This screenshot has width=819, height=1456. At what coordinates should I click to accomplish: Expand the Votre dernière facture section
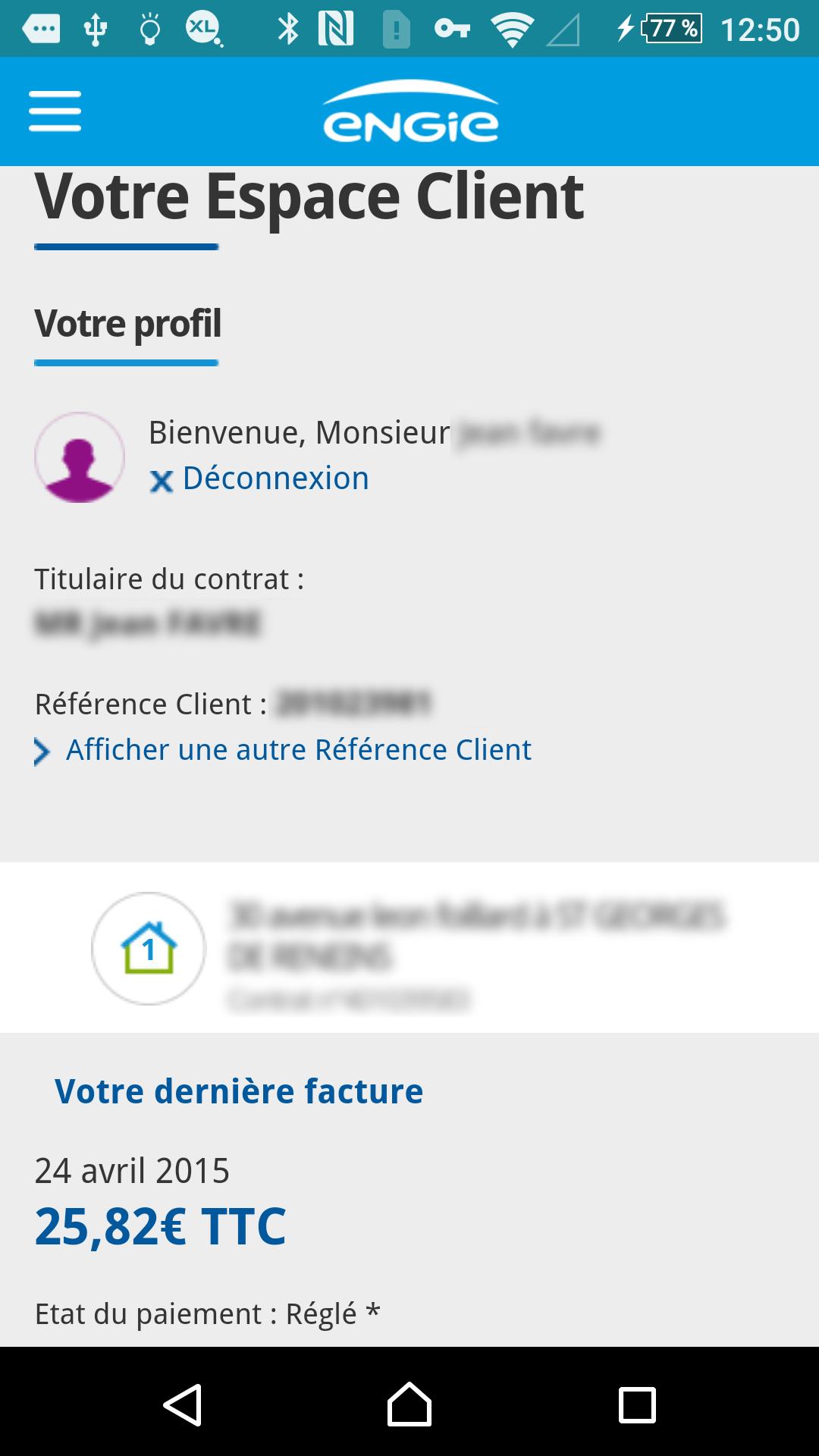coord(238,1090)
